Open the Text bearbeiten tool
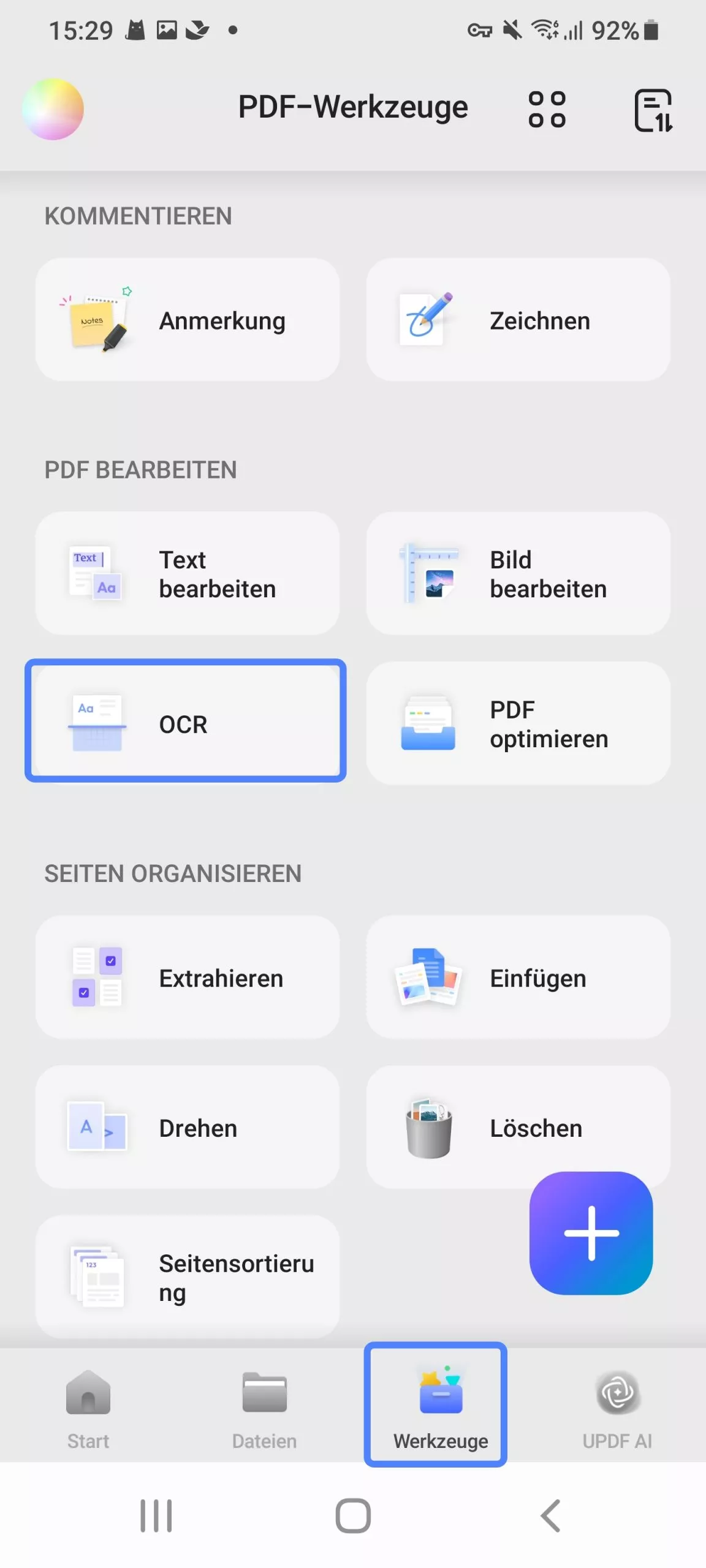 tap(188, 573)
